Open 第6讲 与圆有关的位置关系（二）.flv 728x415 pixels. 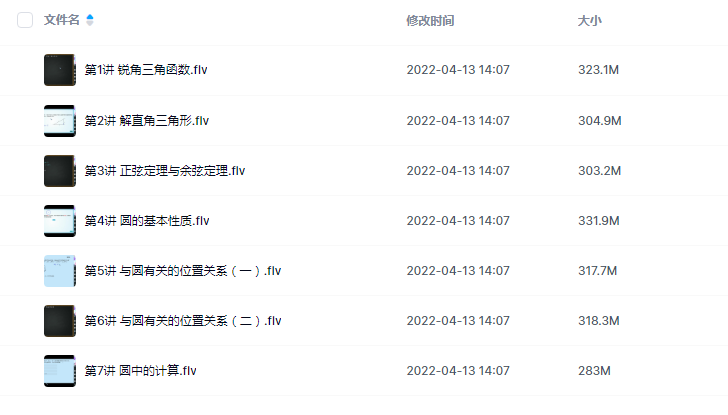[183, 320]
